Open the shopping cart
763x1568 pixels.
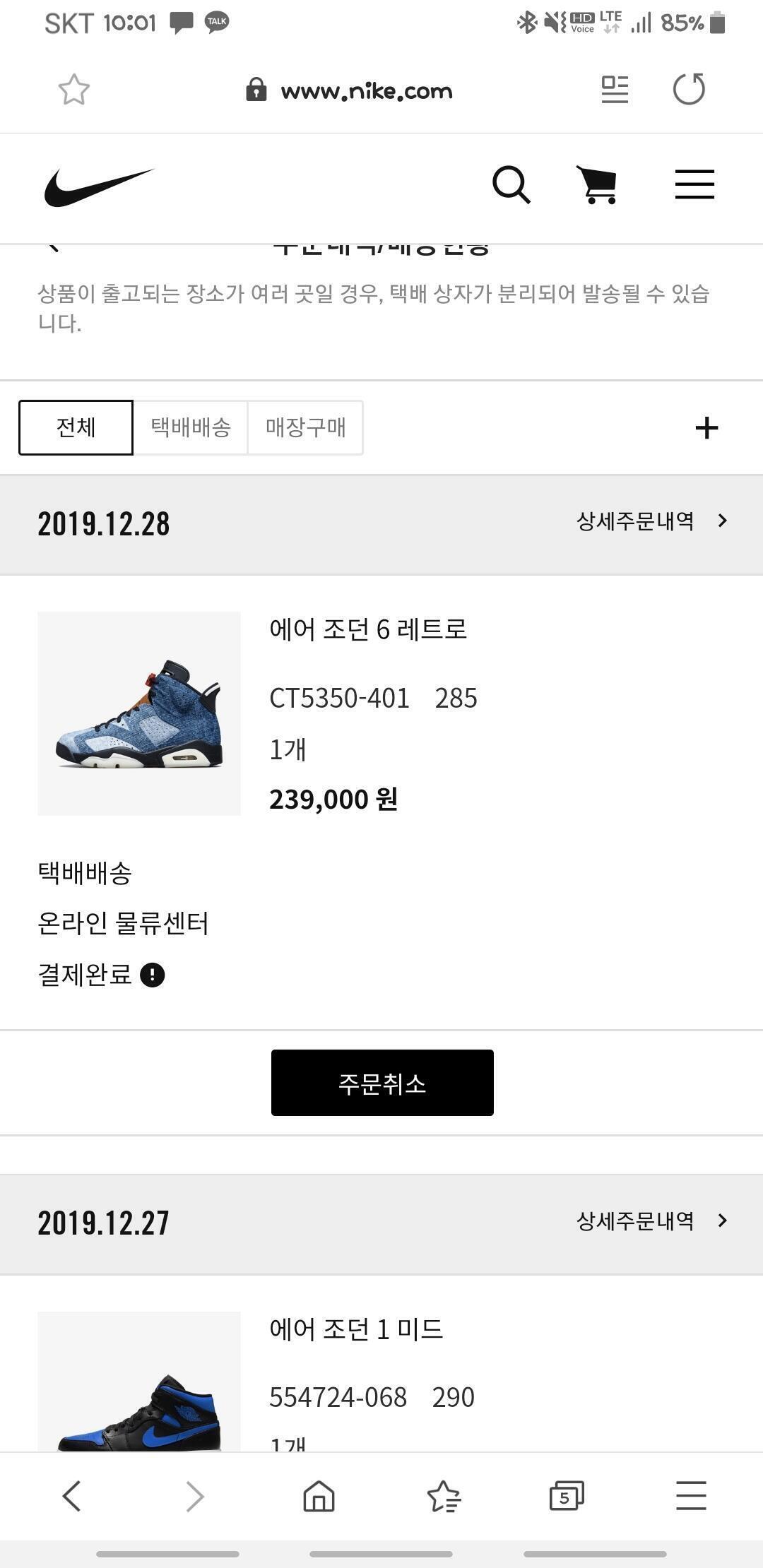pyautogui.click(x=598, y=185)
